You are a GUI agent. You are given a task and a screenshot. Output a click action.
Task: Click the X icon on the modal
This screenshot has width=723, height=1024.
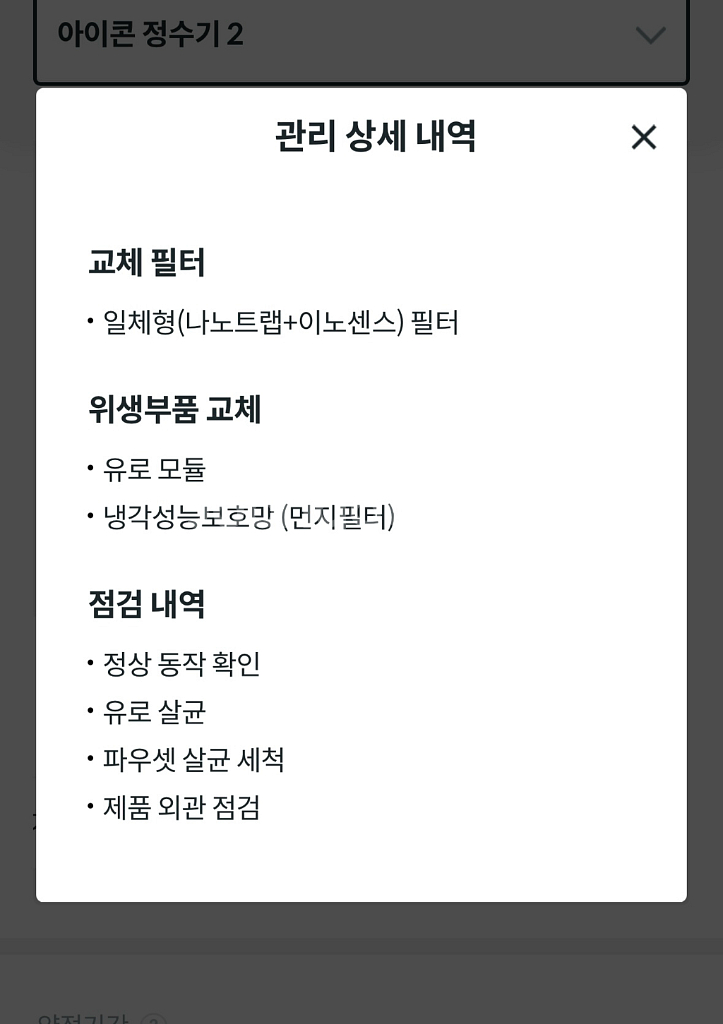pos(643,137)
